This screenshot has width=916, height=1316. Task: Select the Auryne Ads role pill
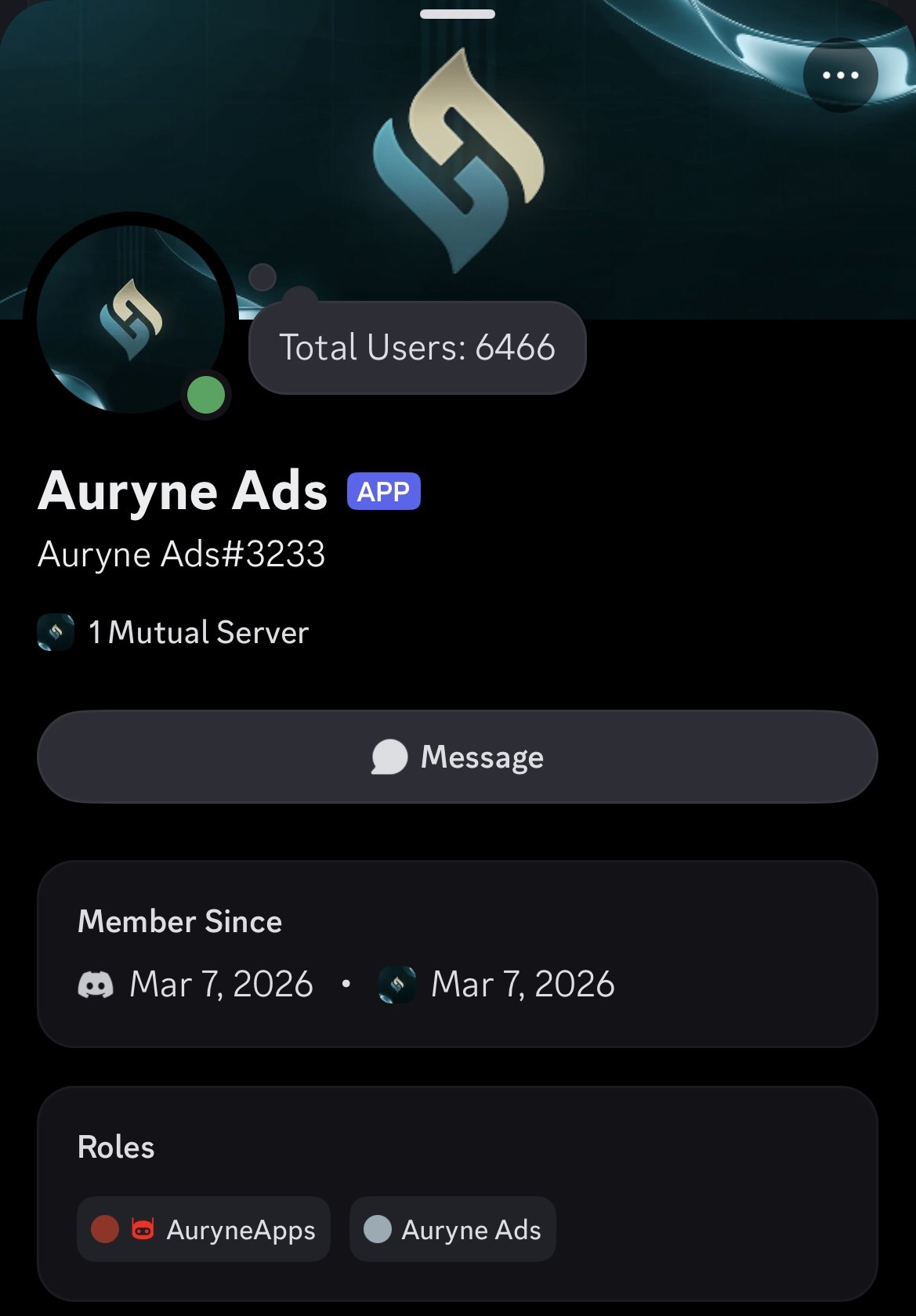coord(451,1230)
